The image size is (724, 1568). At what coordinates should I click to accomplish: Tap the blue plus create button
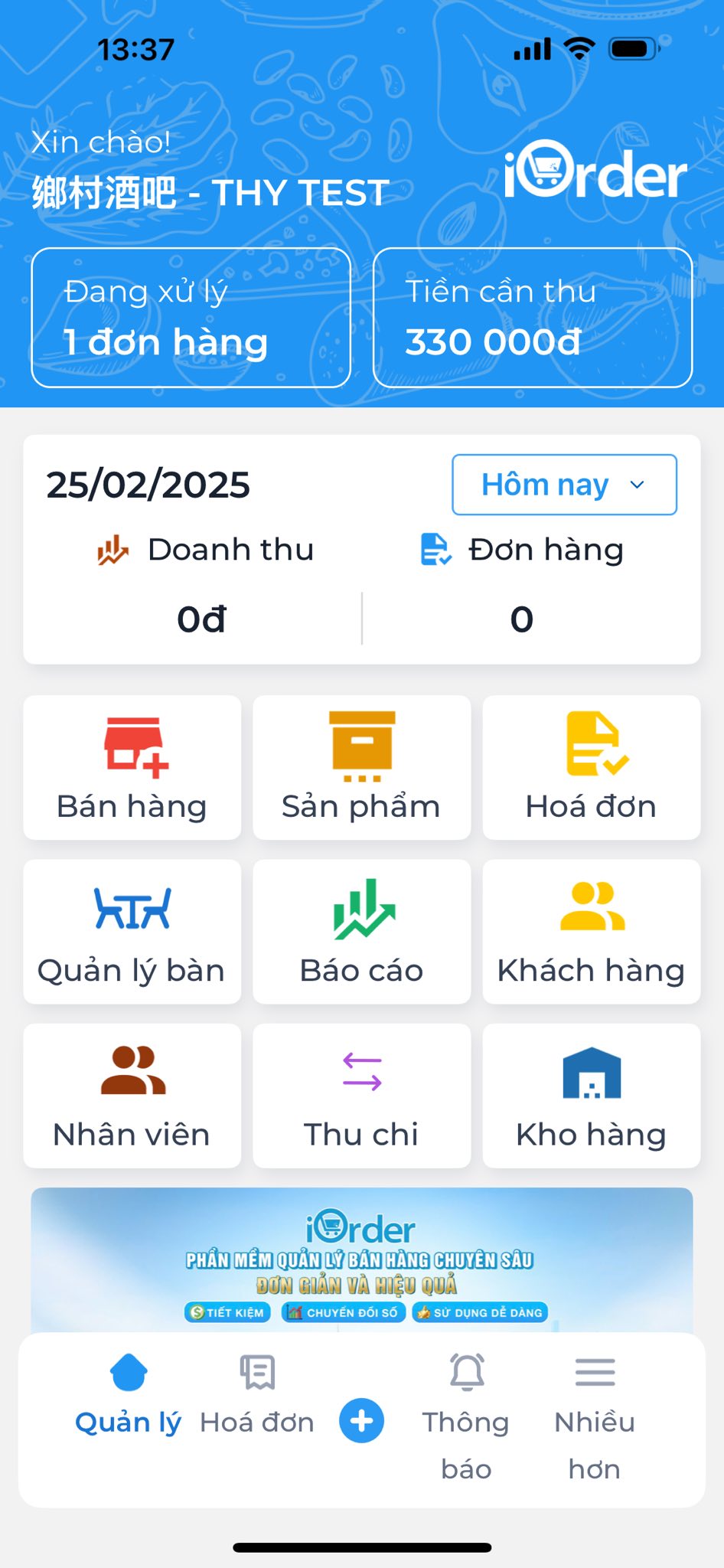click(362, 1421)
